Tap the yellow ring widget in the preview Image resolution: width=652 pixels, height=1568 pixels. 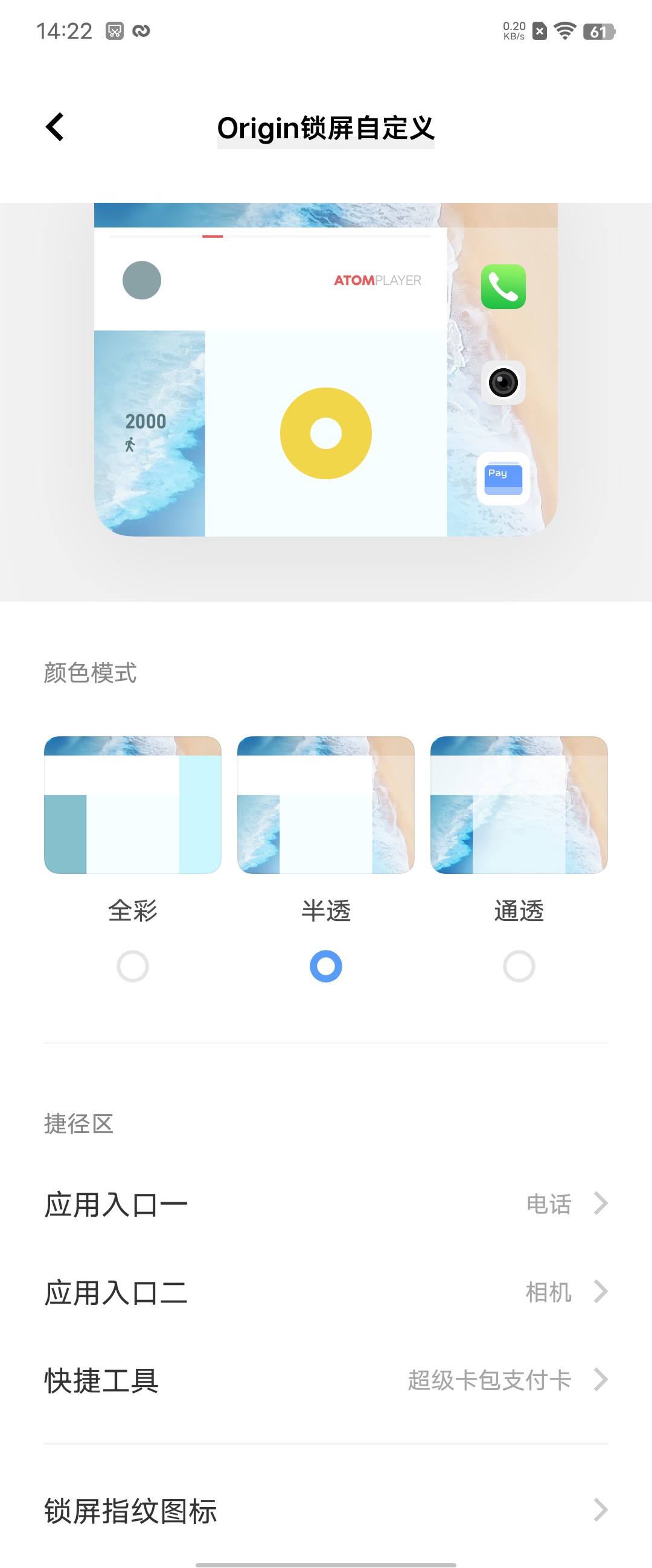tap(325, 432)
